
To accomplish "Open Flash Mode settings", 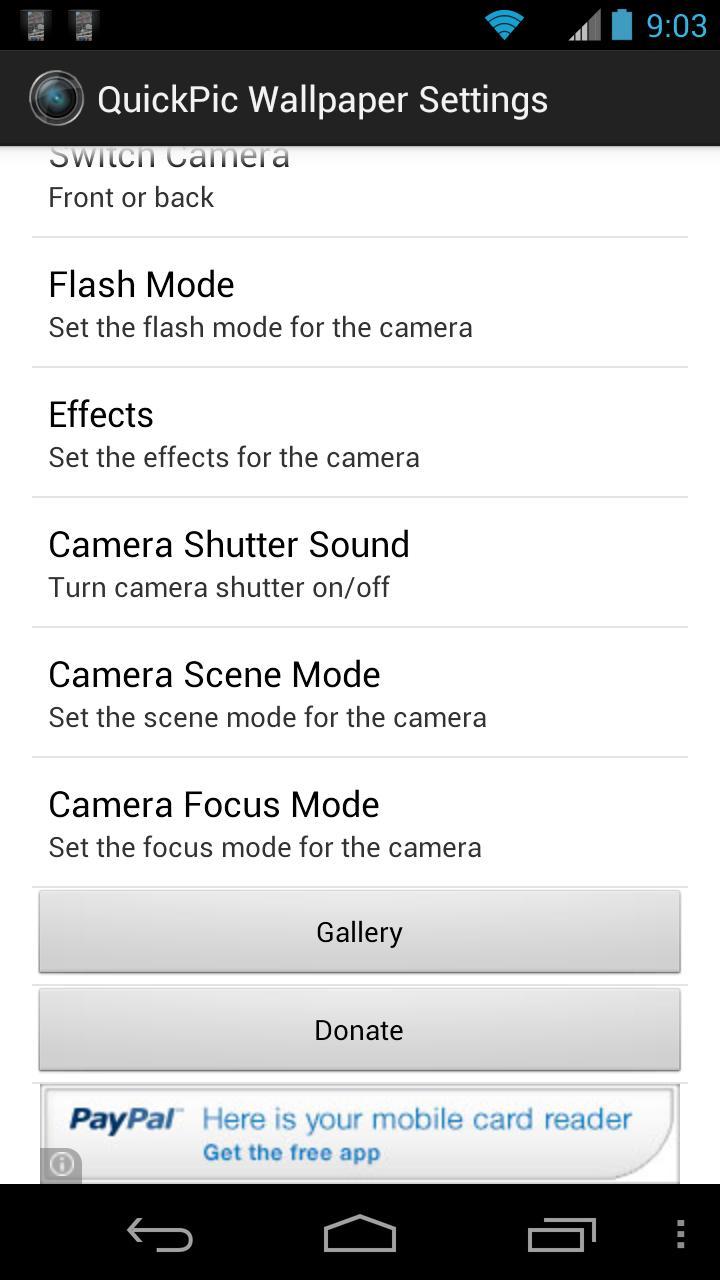I will [x=360, y=302].
